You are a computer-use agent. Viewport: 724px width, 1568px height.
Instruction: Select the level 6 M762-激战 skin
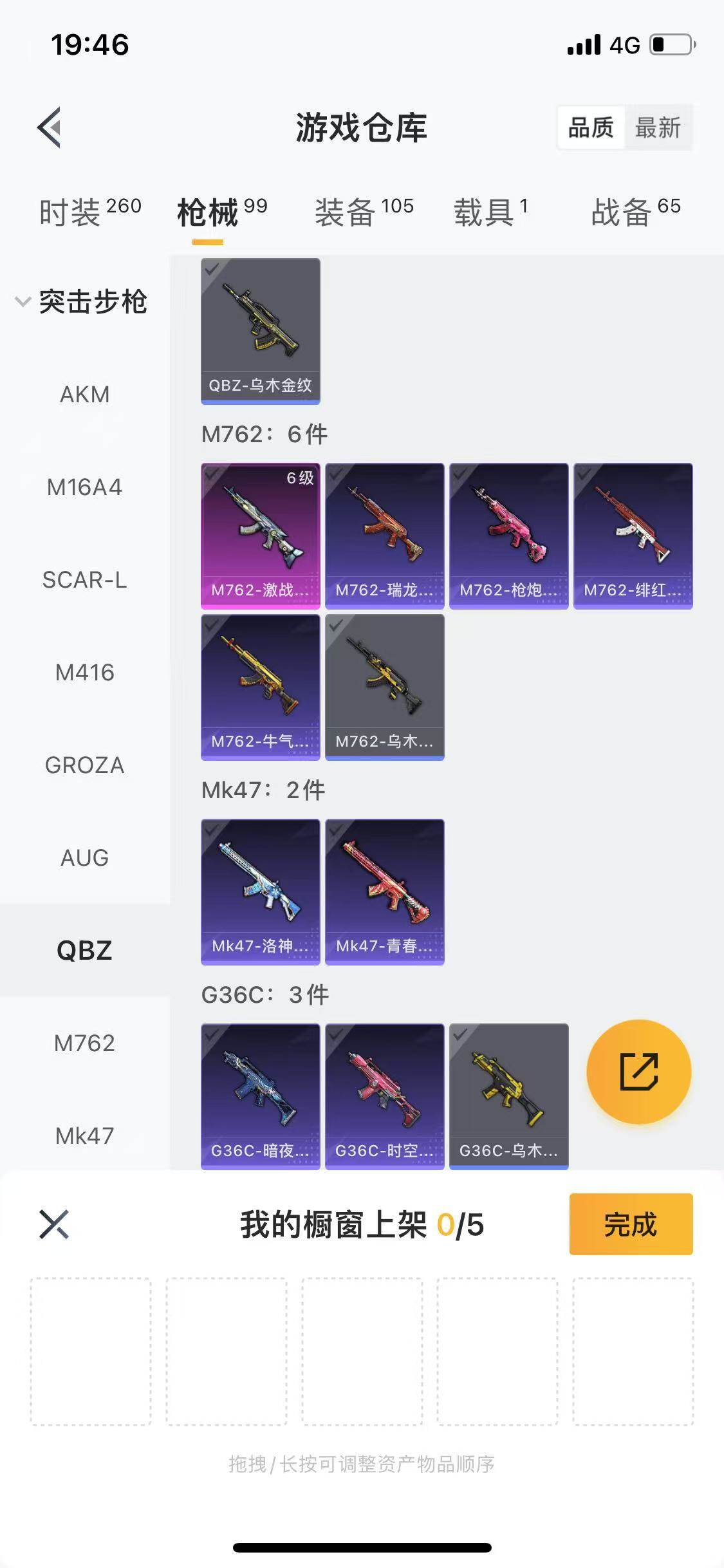coord(260,536)
